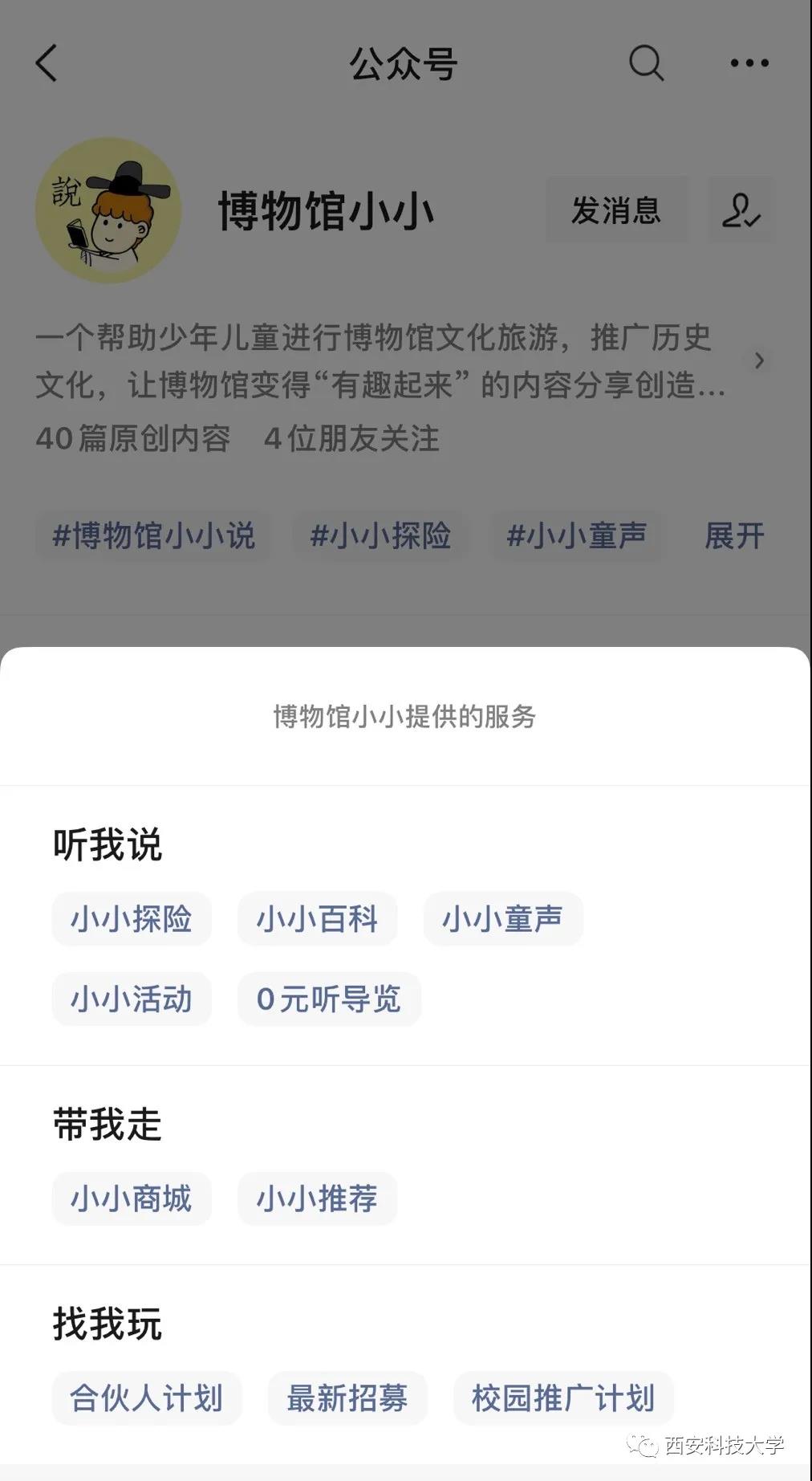
Task: Expand the account description chevron
Action: [759, 360]
